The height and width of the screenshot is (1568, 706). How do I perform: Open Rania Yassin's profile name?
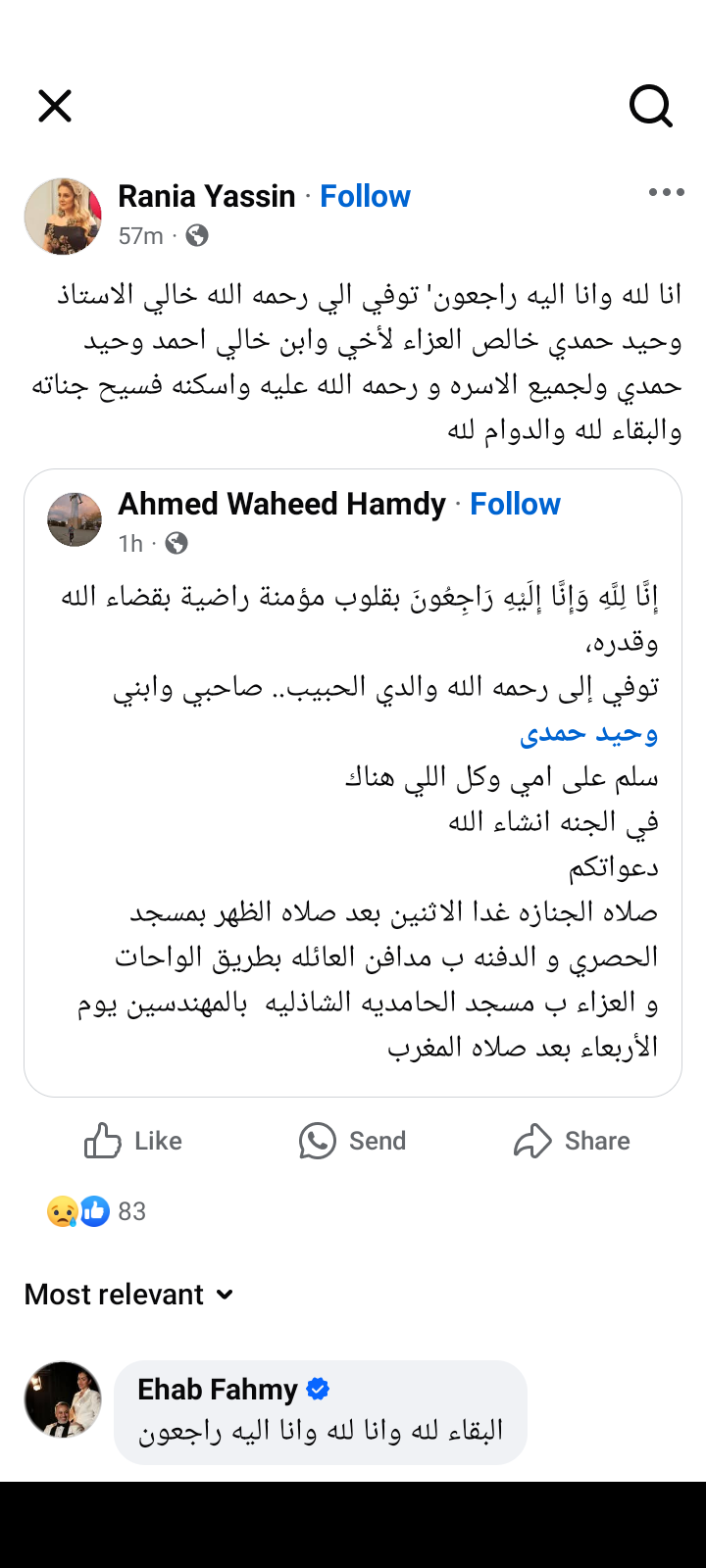coord(206,196)
